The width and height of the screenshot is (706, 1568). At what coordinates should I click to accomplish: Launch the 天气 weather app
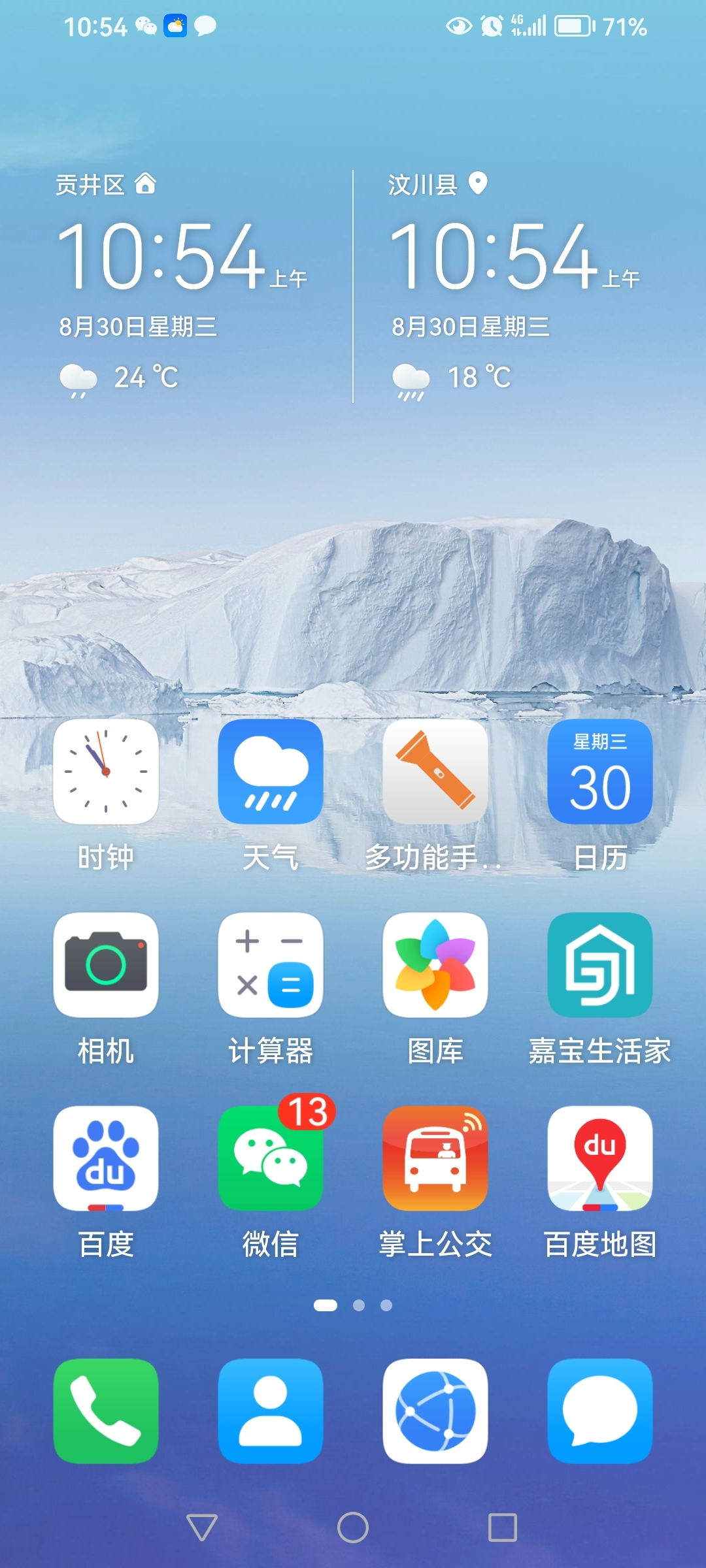click(271, 772)
